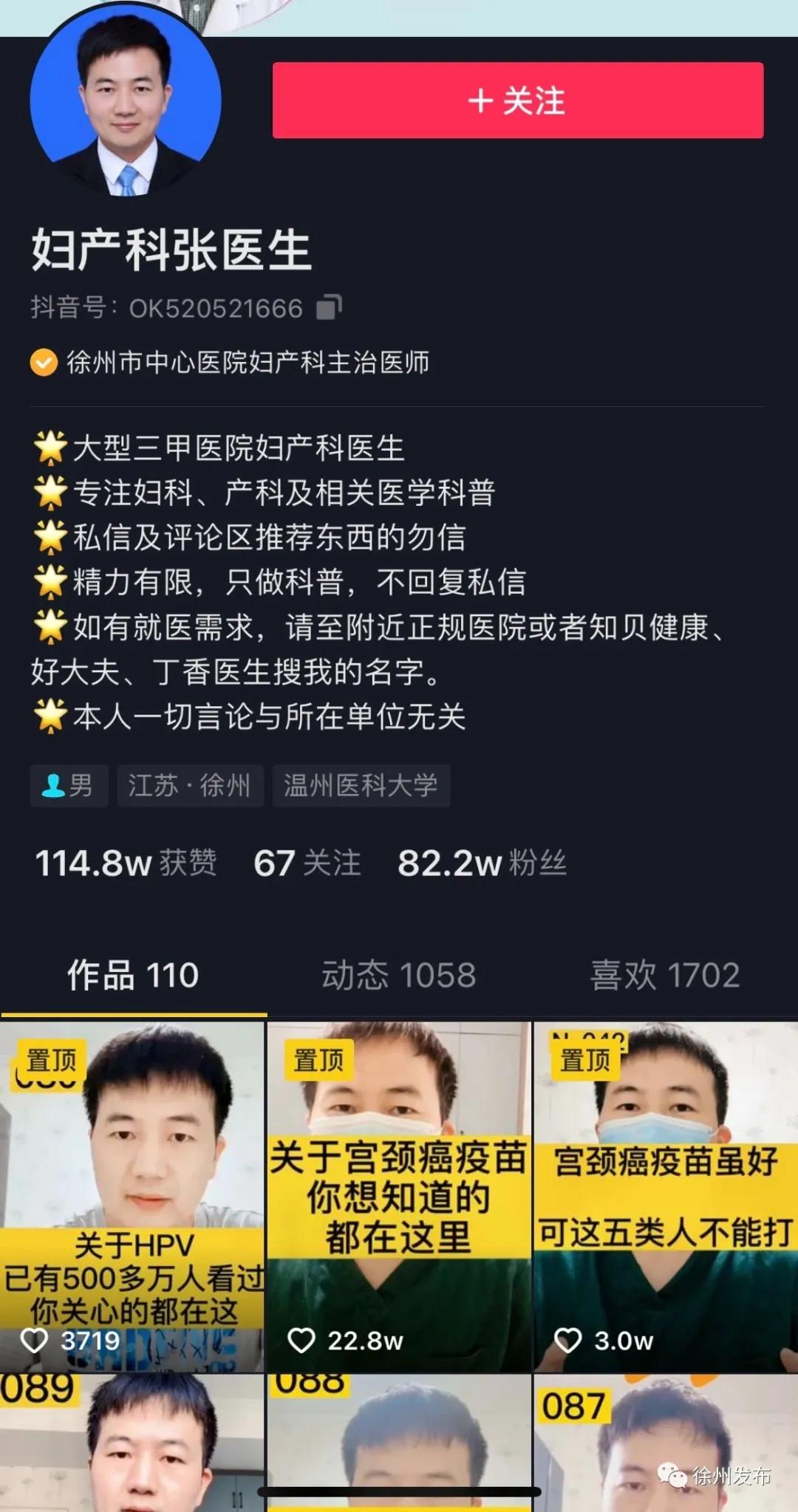View the 82.2w 粉丝 followers list

(482, 863)
